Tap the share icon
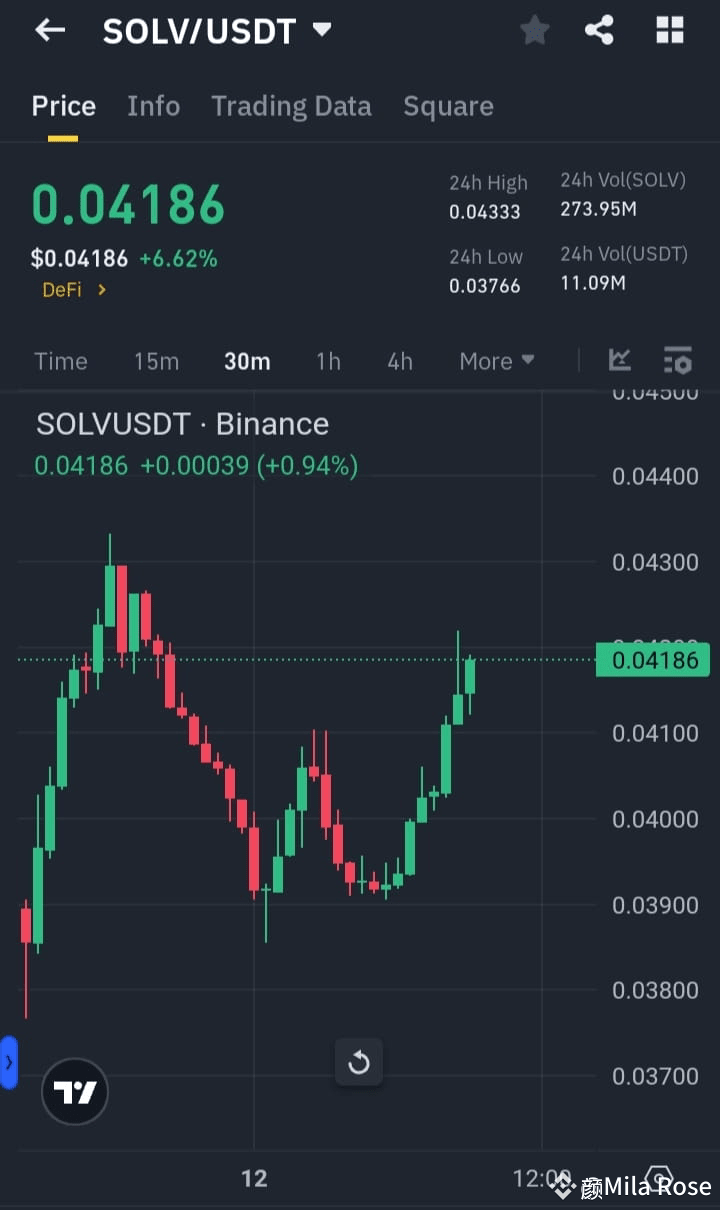Viewport: 720px width, 1210px height. [599, 30]
